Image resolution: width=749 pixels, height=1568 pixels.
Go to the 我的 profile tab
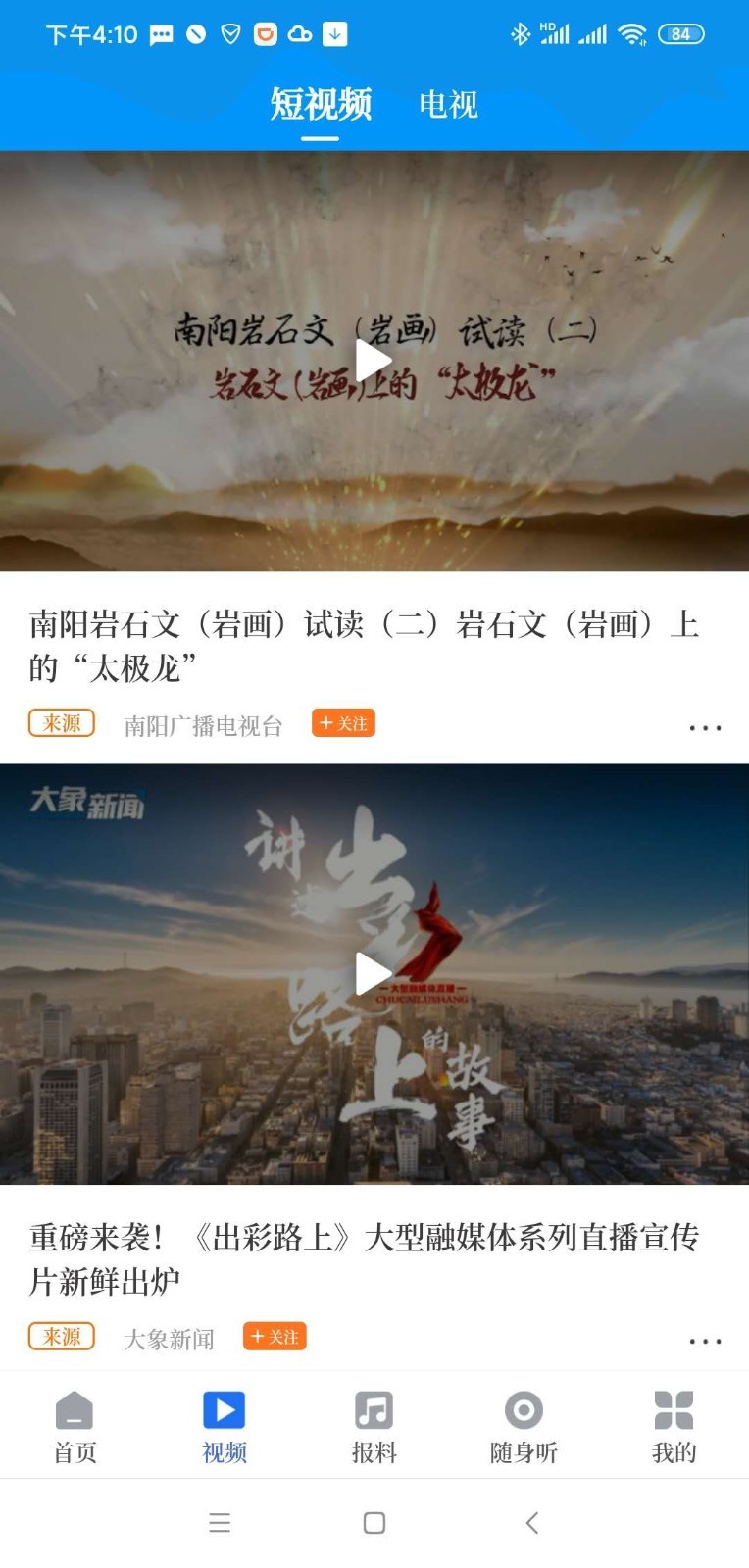point(674,1426)
